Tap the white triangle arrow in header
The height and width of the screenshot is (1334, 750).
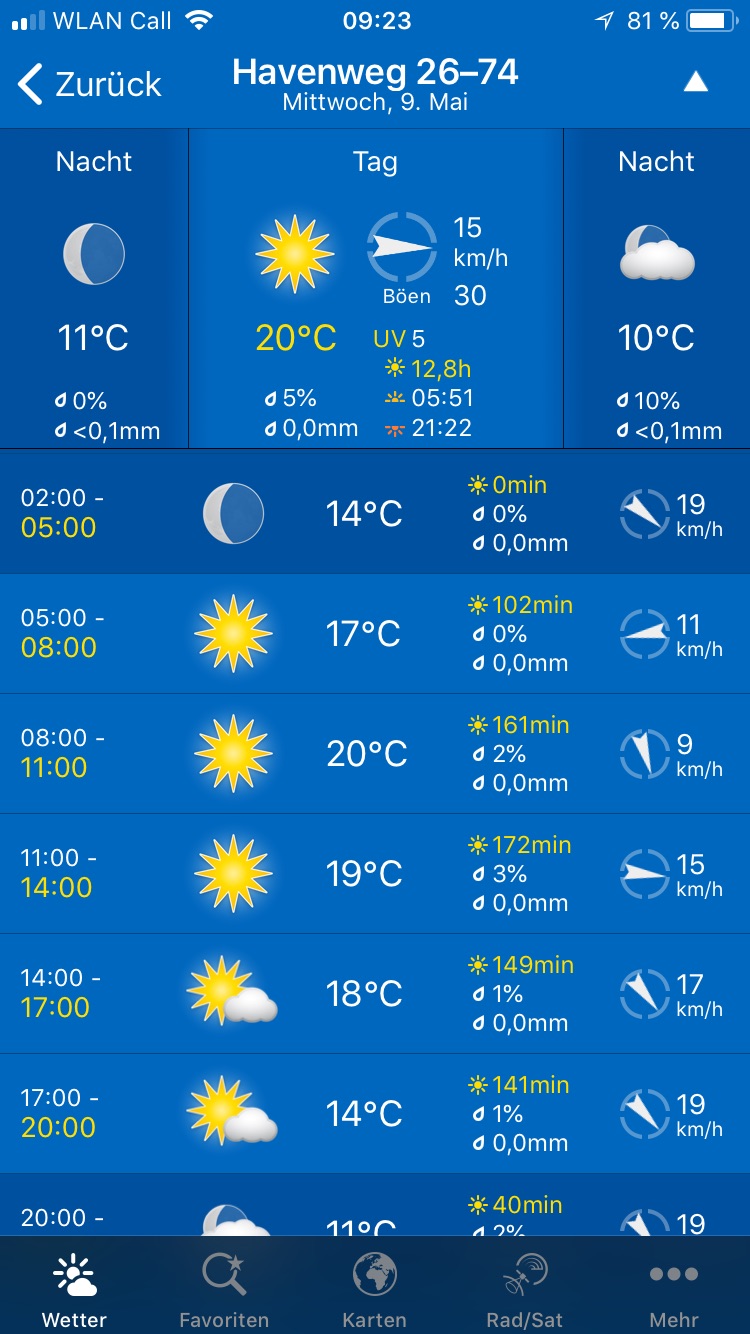[695, 83]
